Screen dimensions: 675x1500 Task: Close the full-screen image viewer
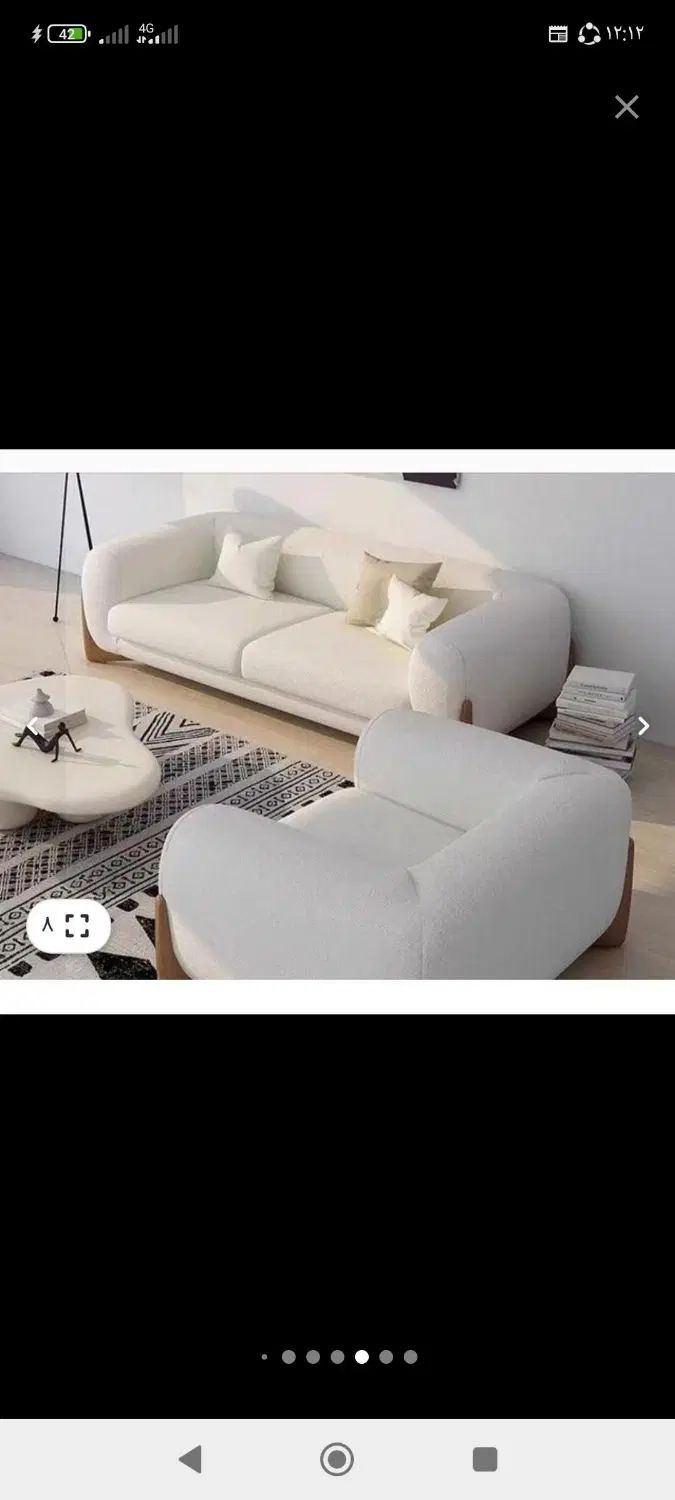click(626, 107)
